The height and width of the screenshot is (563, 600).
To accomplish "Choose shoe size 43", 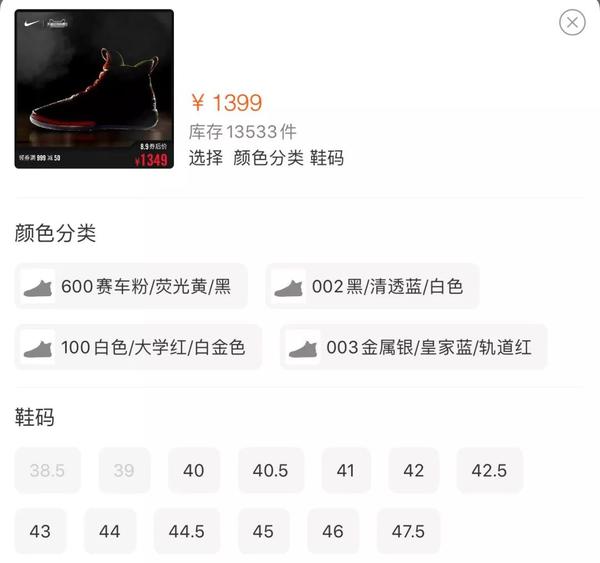I will coord(40,531).
